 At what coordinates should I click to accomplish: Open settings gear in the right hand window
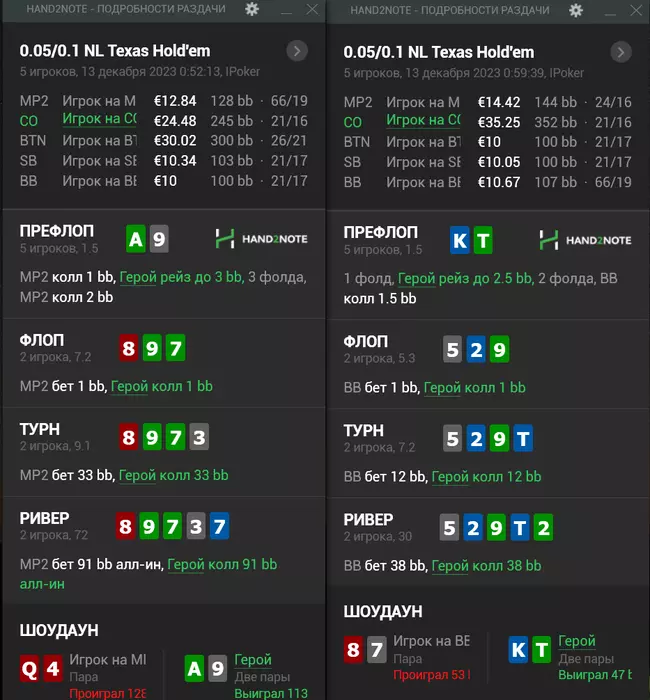tap(576, 10)
